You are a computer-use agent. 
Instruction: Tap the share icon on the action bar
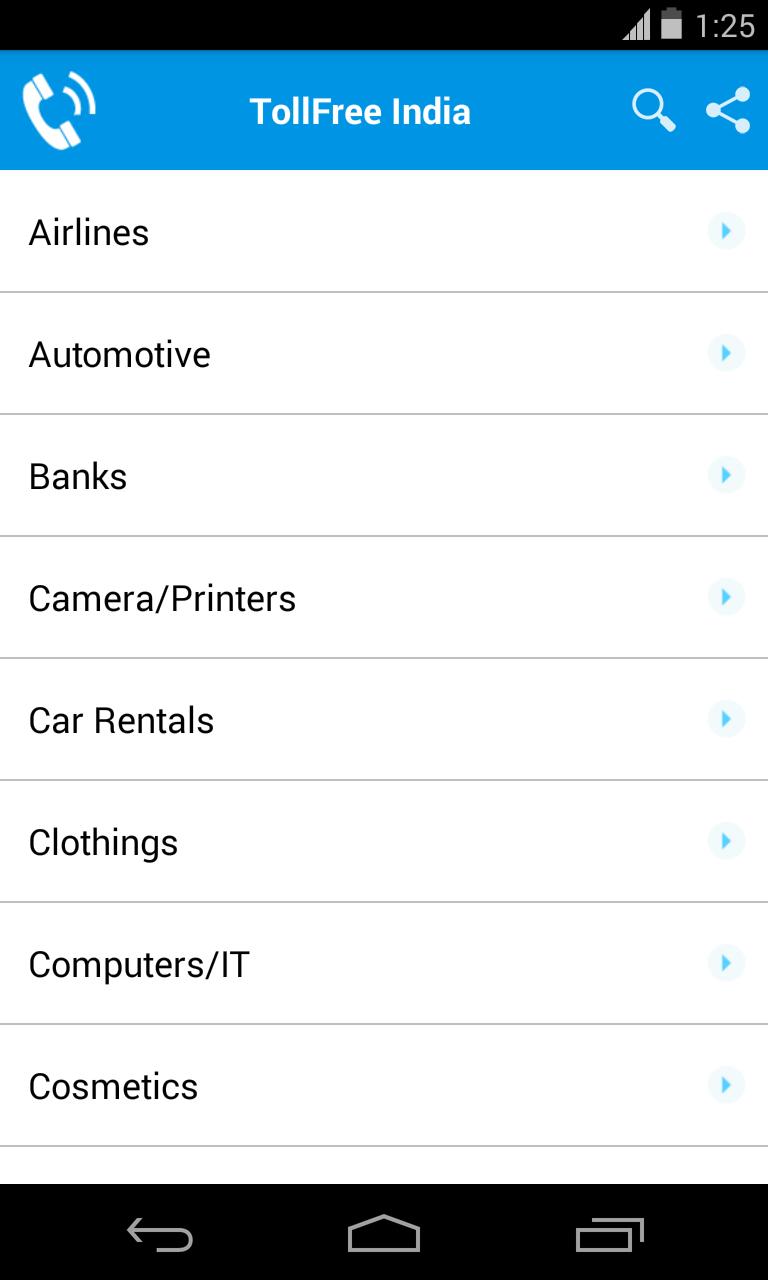726,110
